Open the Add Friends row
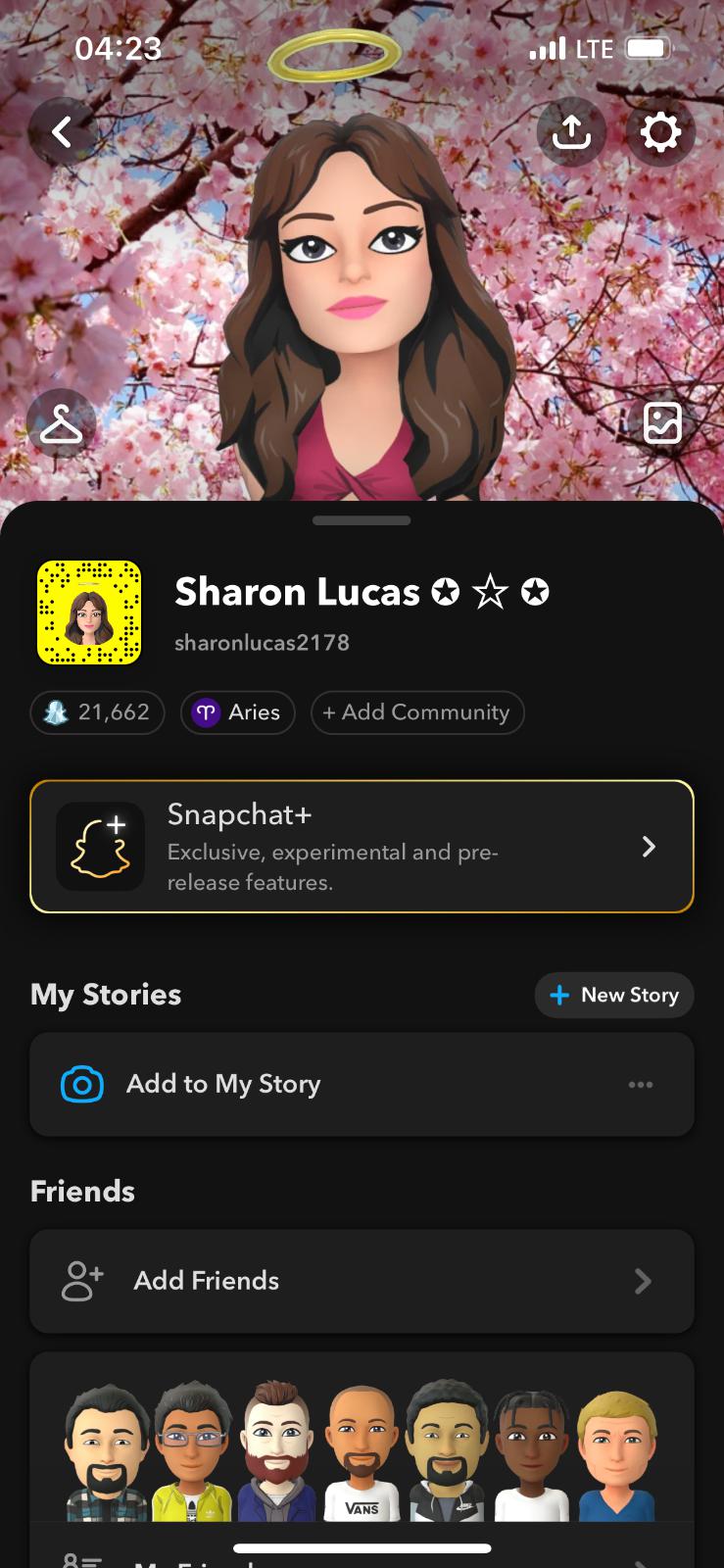The image size is (724, 1568). click(362, 1281)
